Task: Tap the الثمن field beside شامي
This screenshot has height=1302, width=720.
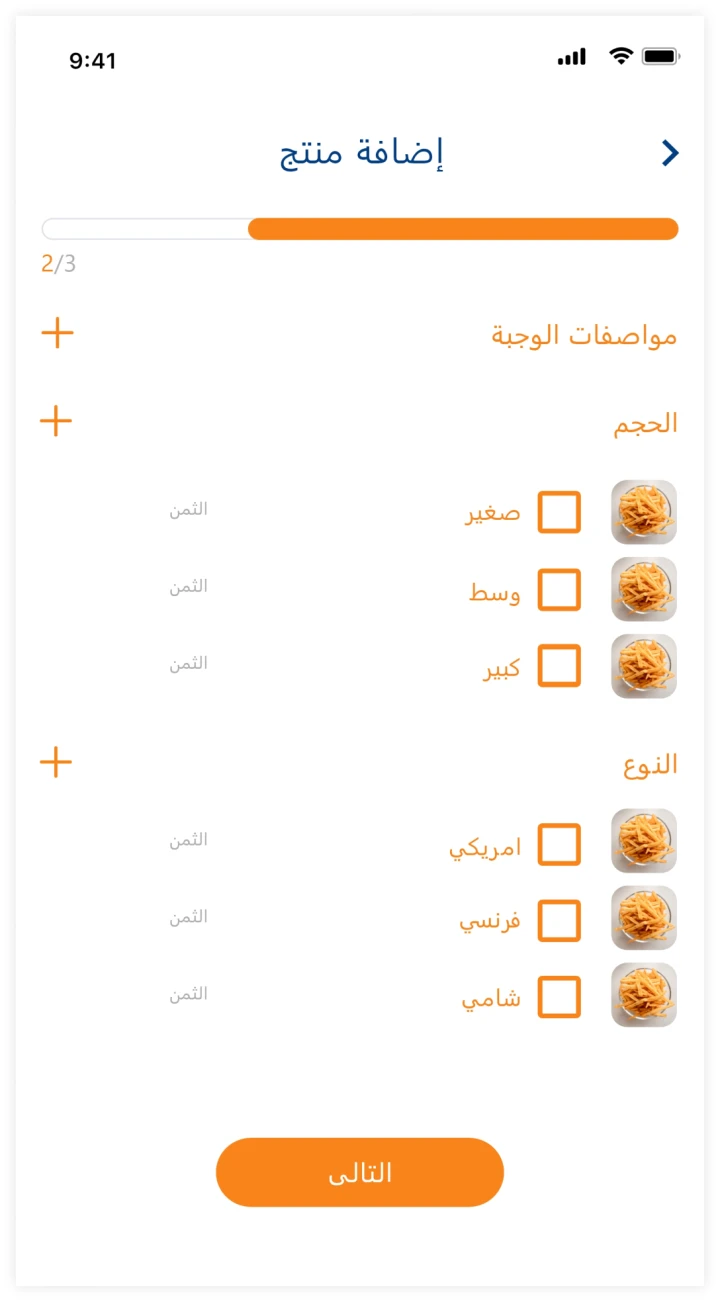Action: pyautogui.click(x=188, y=994)
